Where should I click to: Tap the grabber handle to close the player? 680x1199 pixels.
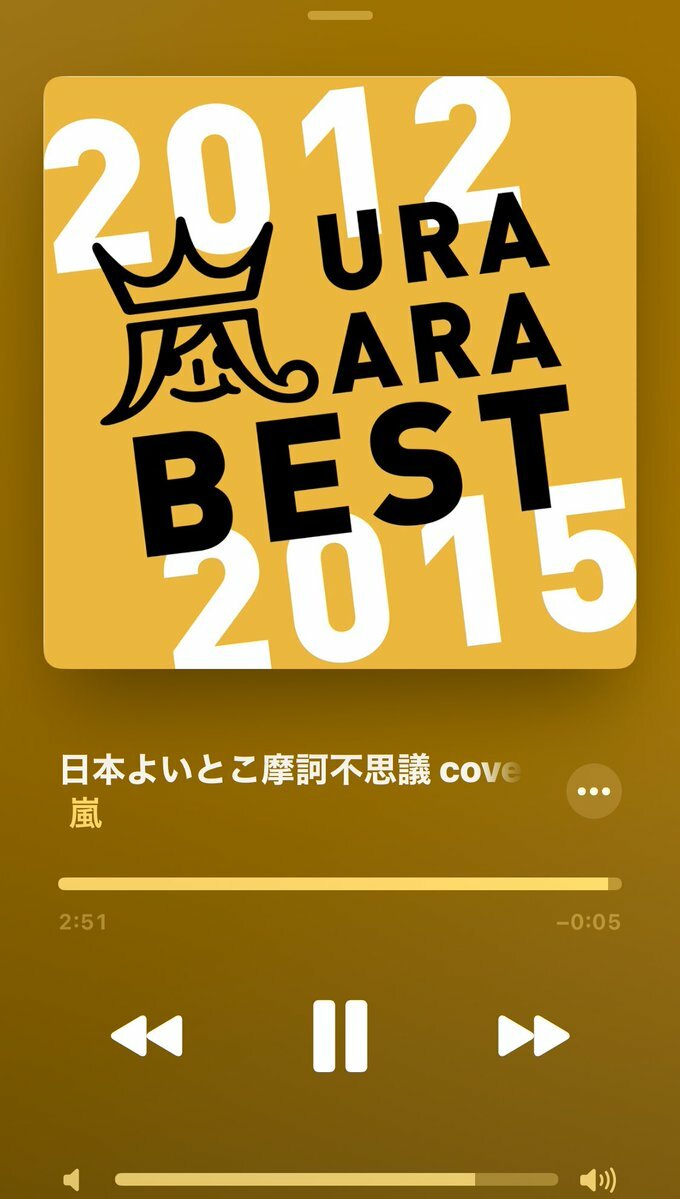pos(340,16)
